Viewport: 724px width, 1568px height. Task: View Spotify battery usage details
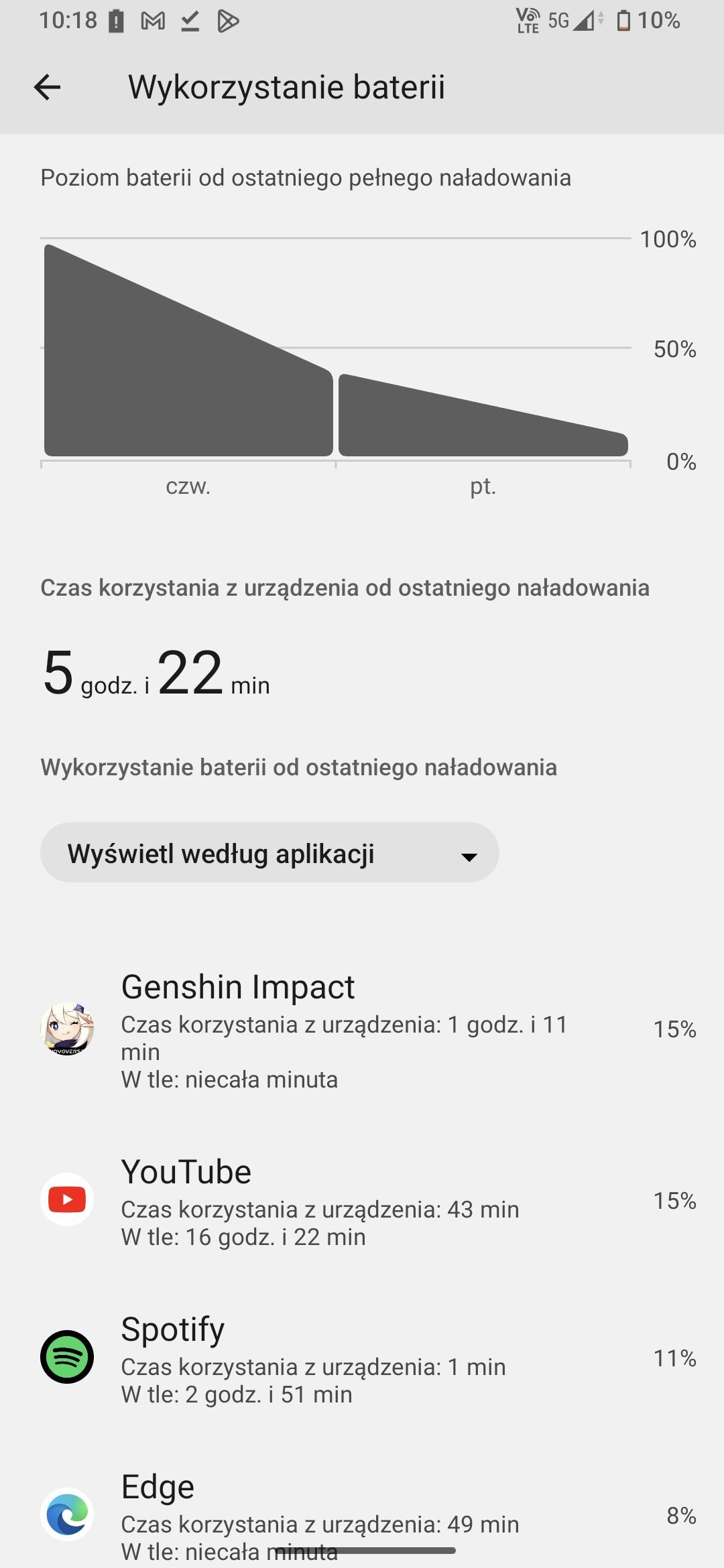click(x=362, y=1358)
